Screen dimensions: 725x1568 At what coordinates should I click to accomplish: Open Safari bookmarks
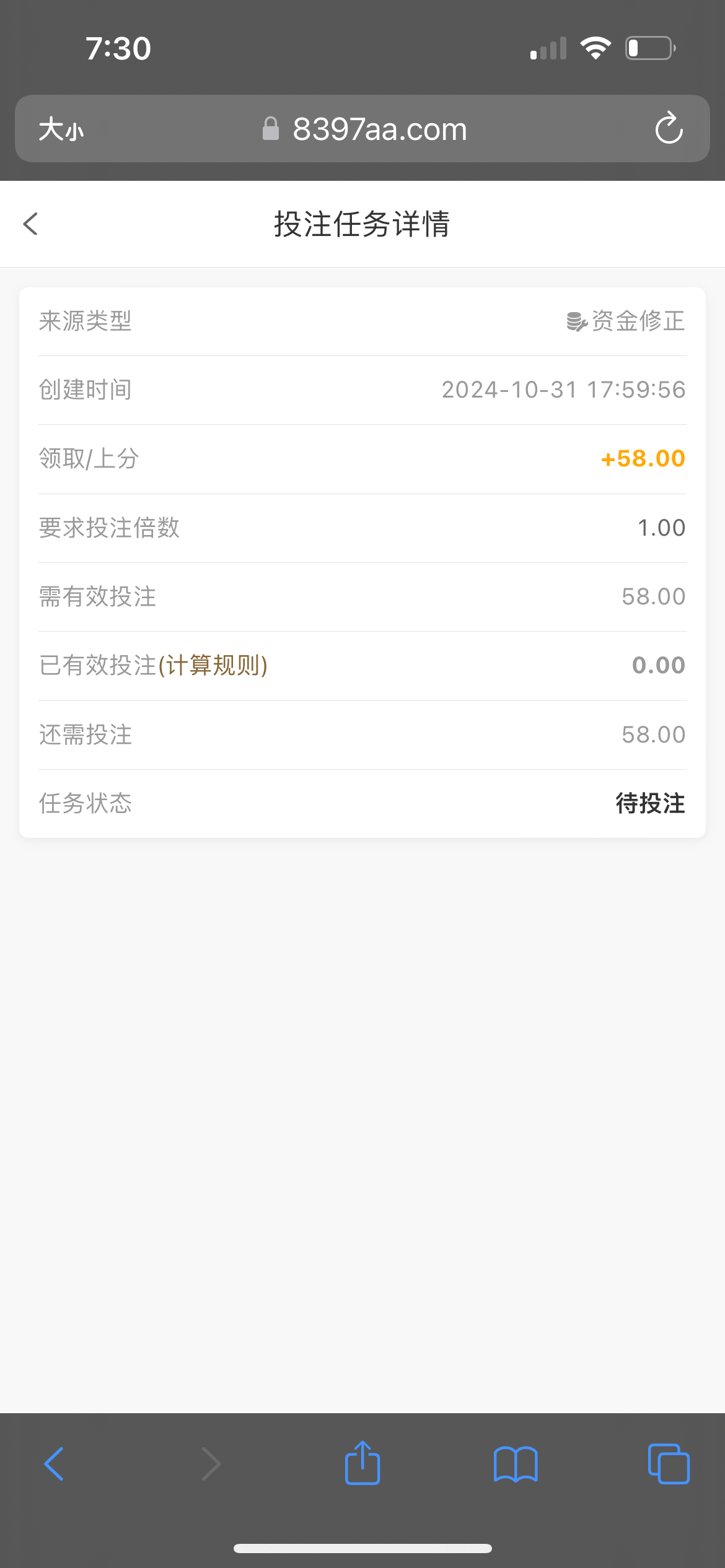pos(516,1464)
